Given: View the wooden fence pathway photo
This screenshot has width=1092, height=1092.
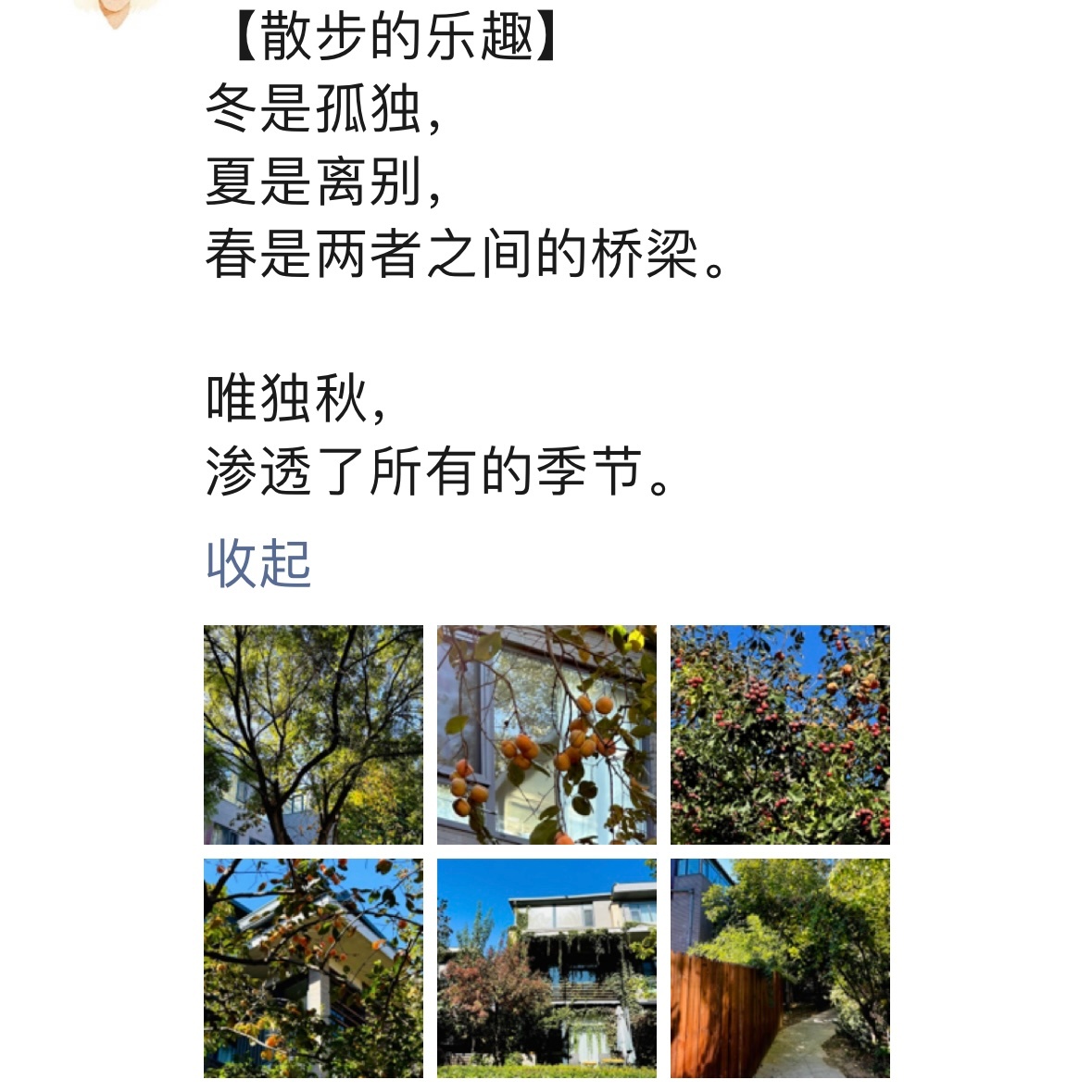Looking at the screenshot, I should tap(780, 968).
